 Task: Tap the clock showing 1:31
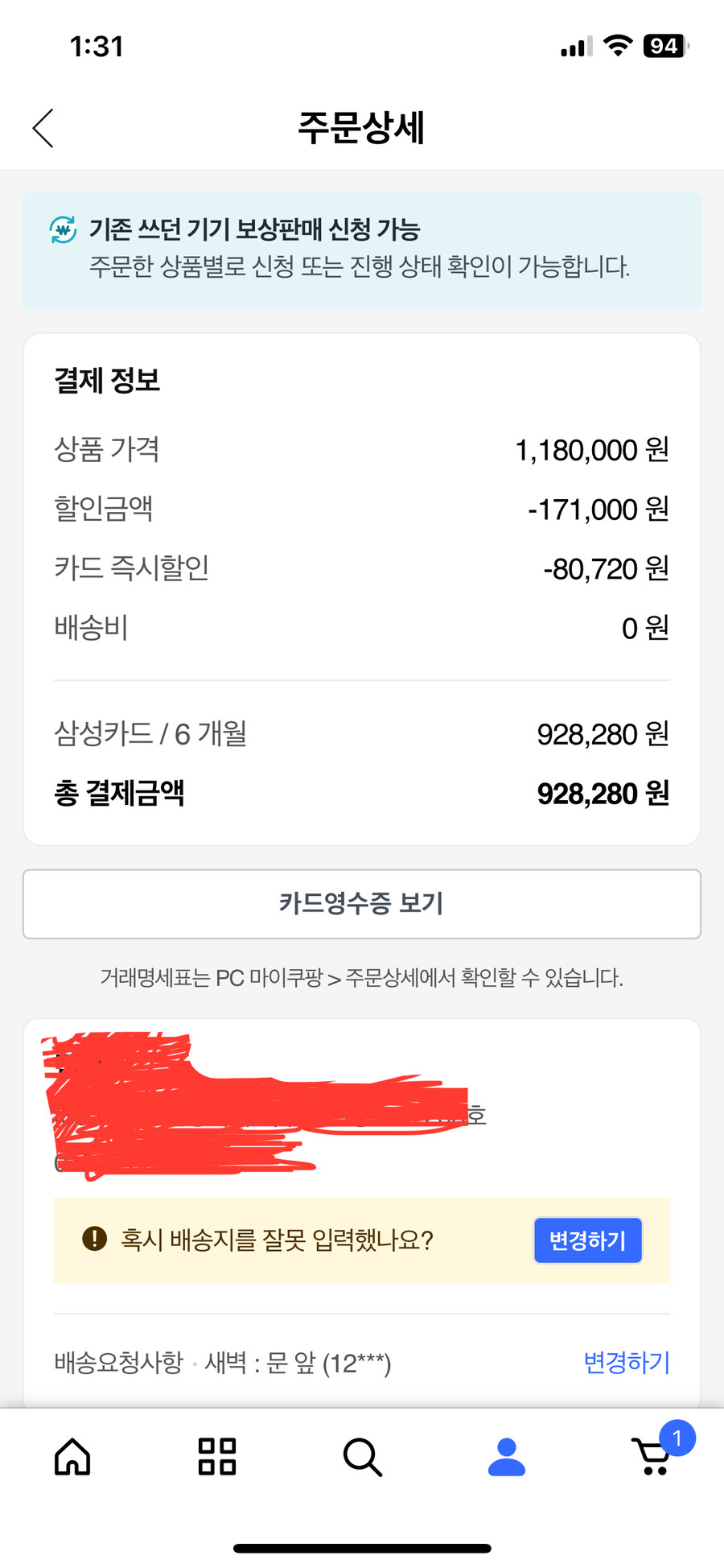coord(96,46)
